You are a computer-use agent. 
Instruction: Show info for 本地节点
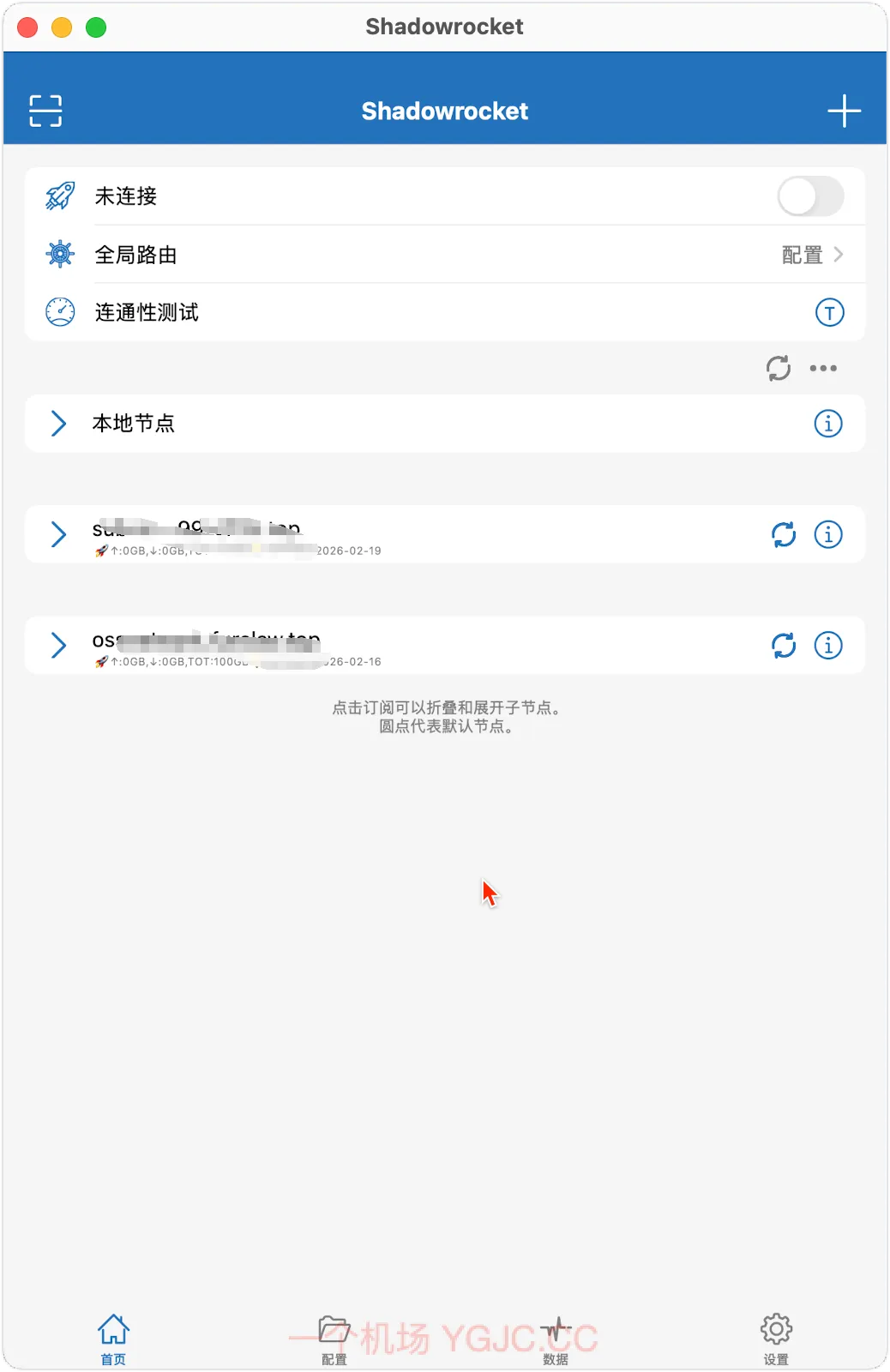(x=828, y=424)
